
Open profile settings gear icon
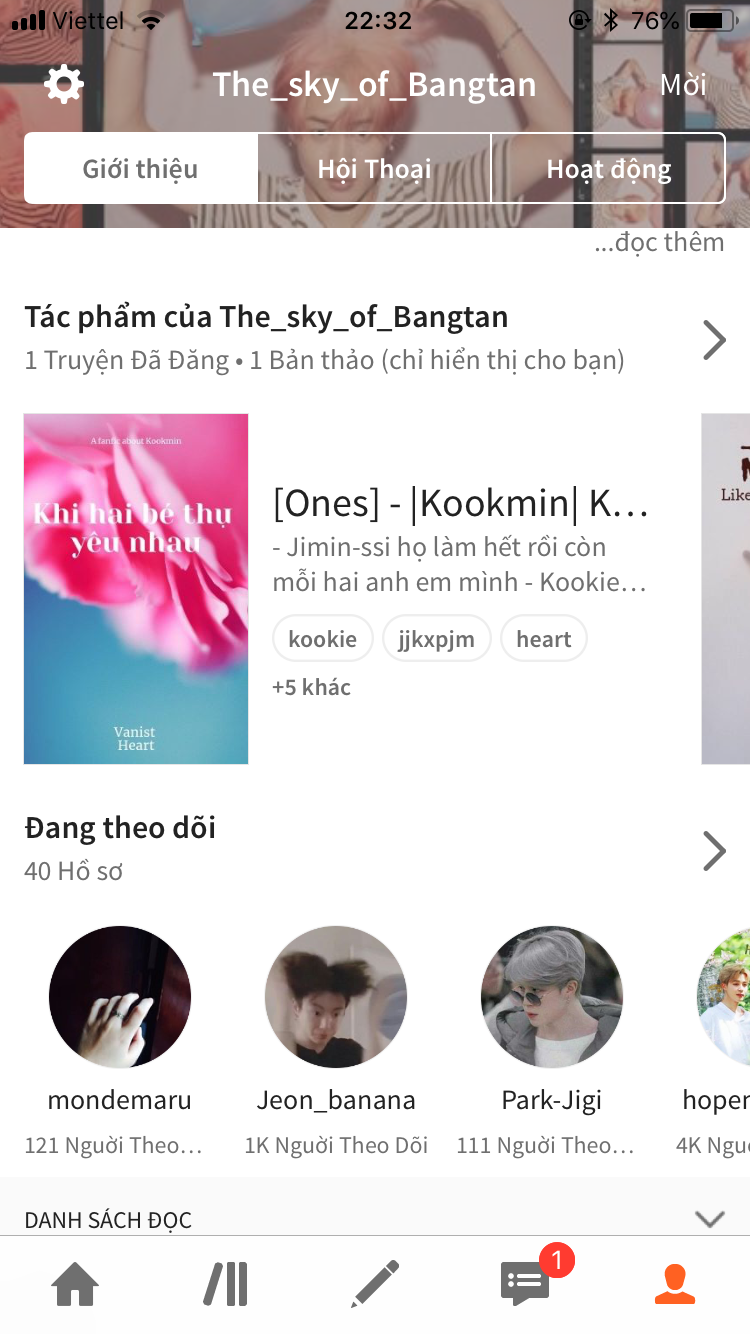point(64,85)
